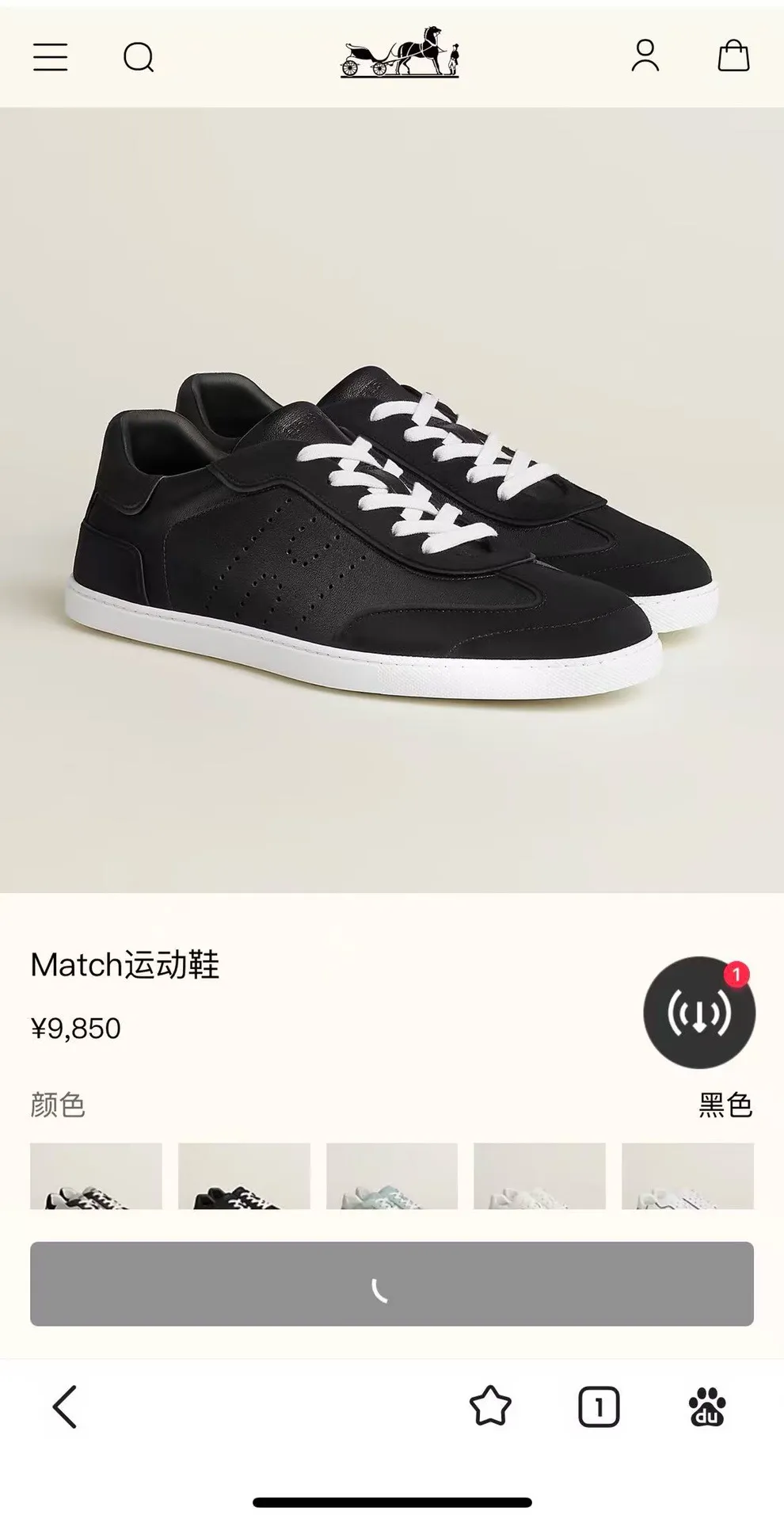
Task: Bookmark this page with the star
Action: (490, 1407)
